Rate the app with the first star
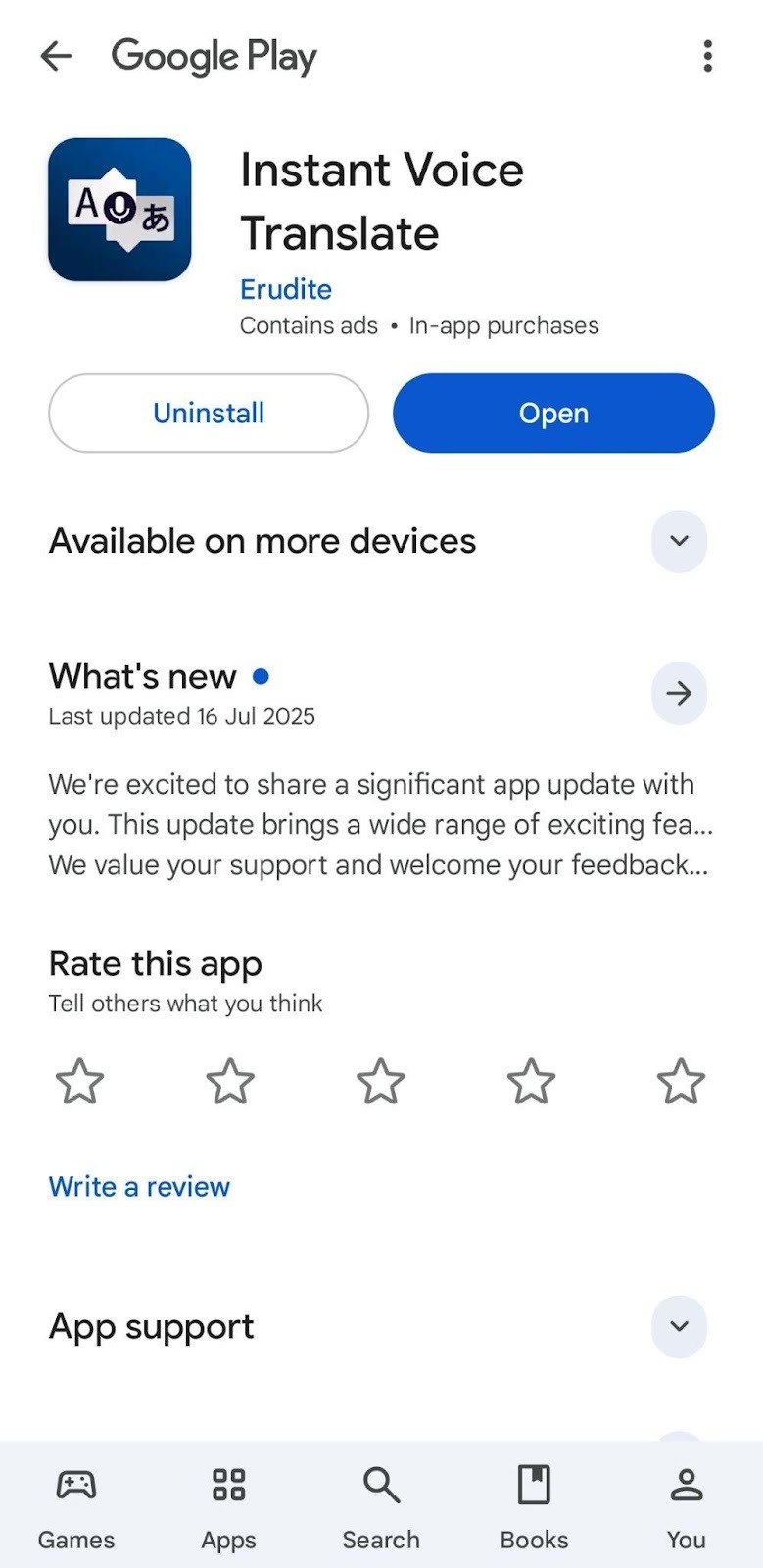Screen dimensions: 763x1568 pos(79,1082)
